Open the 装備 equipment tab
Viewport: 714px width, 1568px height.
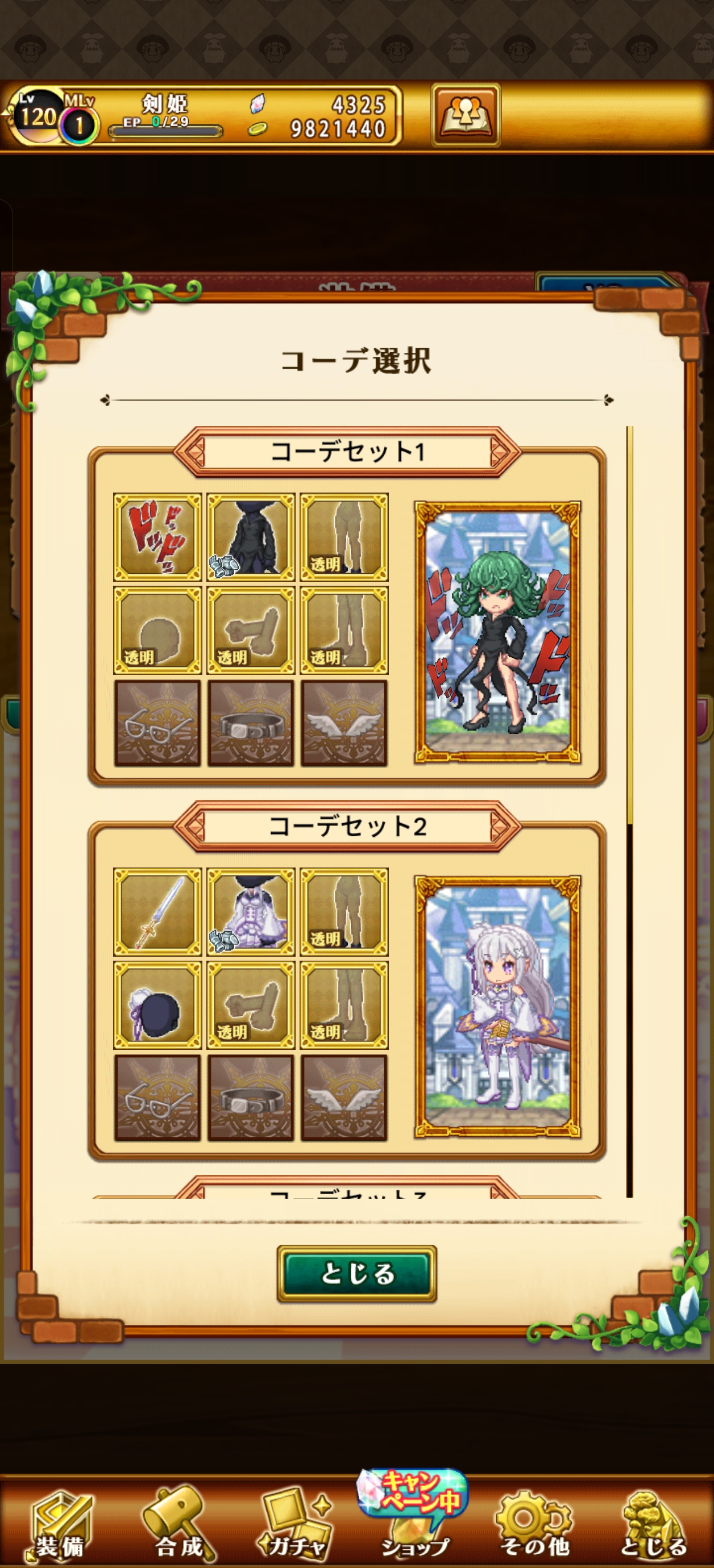point(60,1524)
